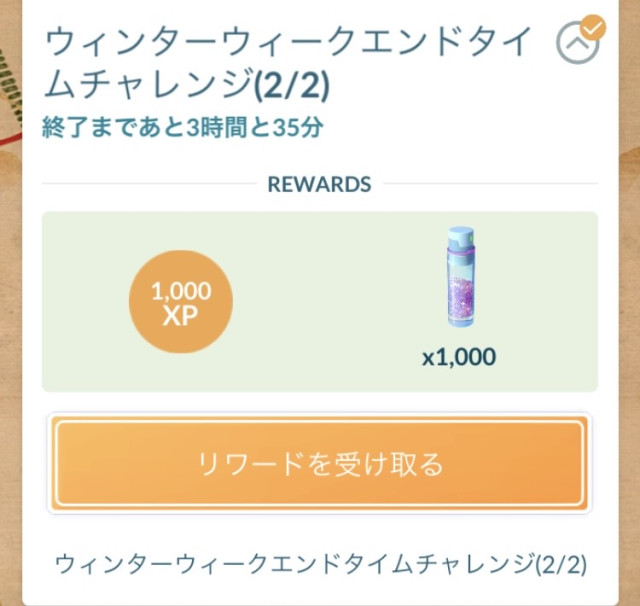Collapse the ウィンターウィークエンドタイムチャレンジ card
Viewport: 640px width, 606px height.
tap(577, 44)
